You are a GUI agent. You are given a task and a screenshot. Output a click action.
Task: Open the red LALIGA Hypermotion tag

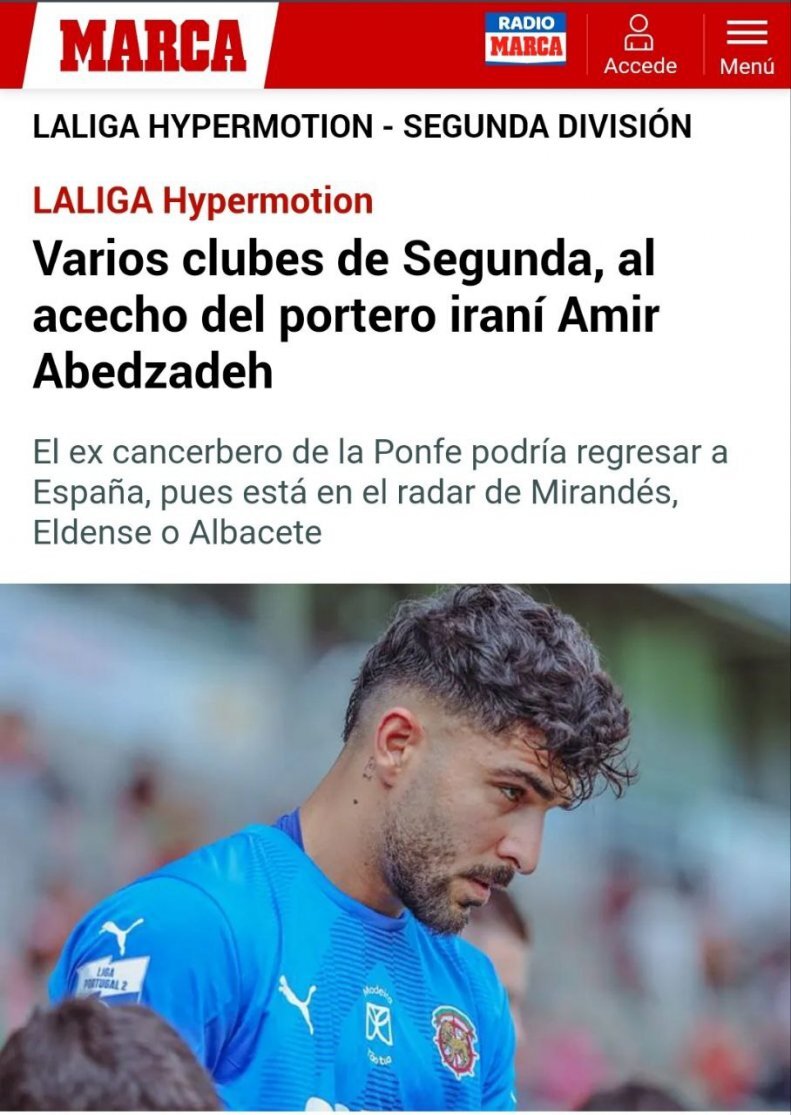[203, 200]
